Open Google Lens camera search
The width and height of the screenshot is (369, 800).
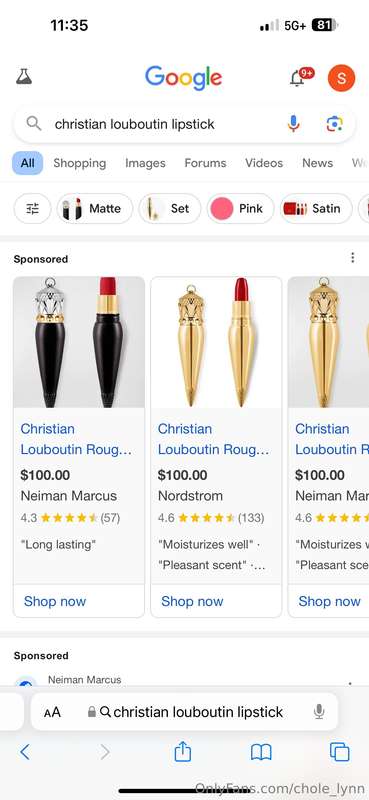334,124
